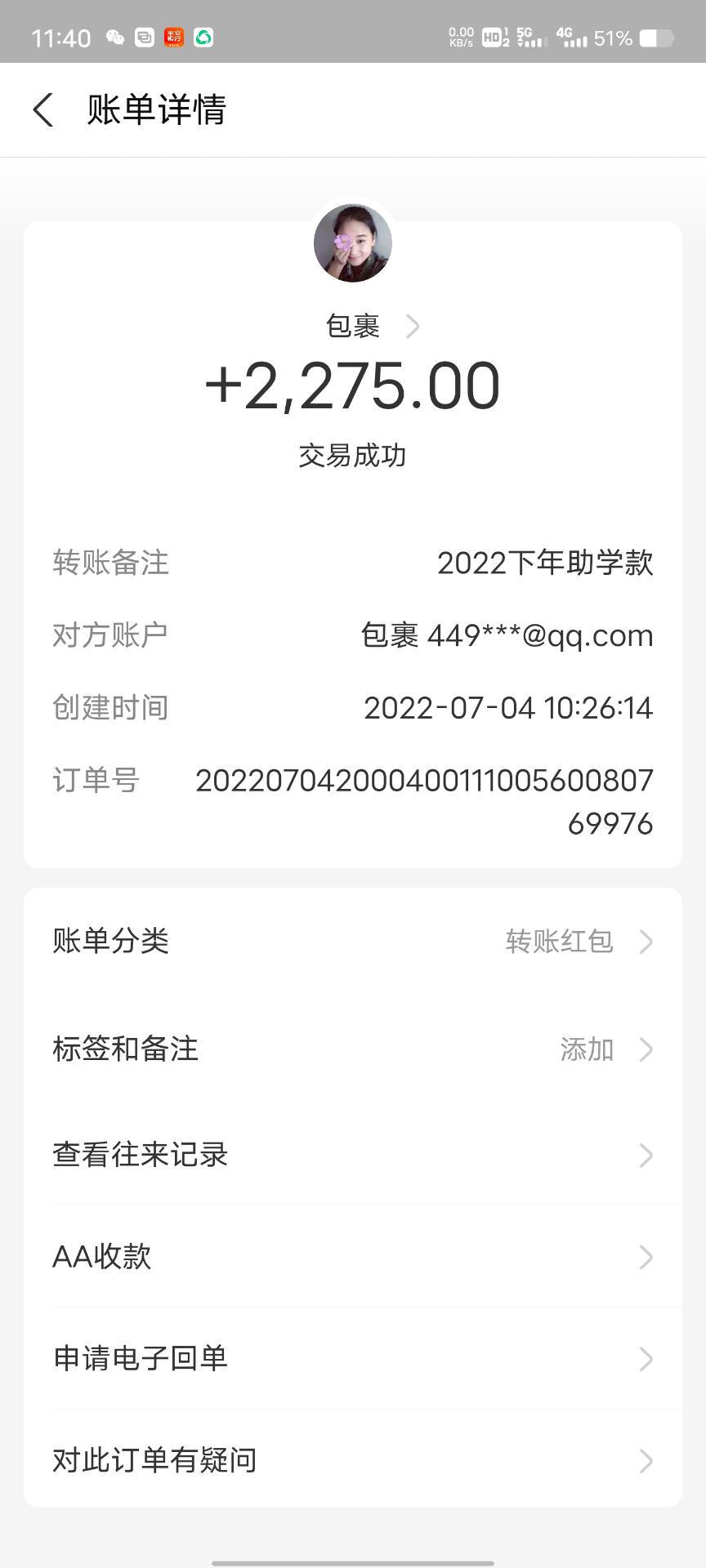Open the payer's profile avatar photo
The image size is (706, 1568).
tap(353, 243)
